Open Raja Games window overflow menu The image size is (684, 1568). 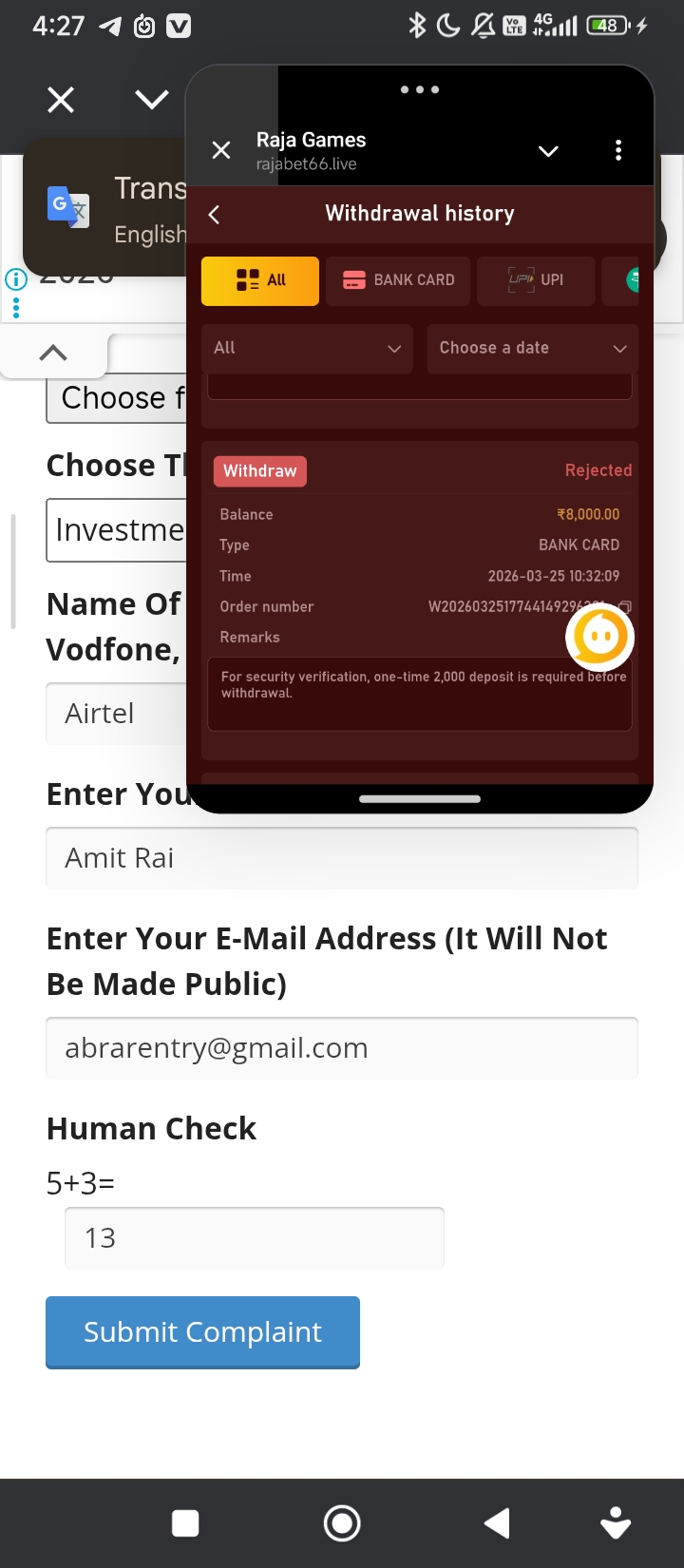click(x=618, y=150)
